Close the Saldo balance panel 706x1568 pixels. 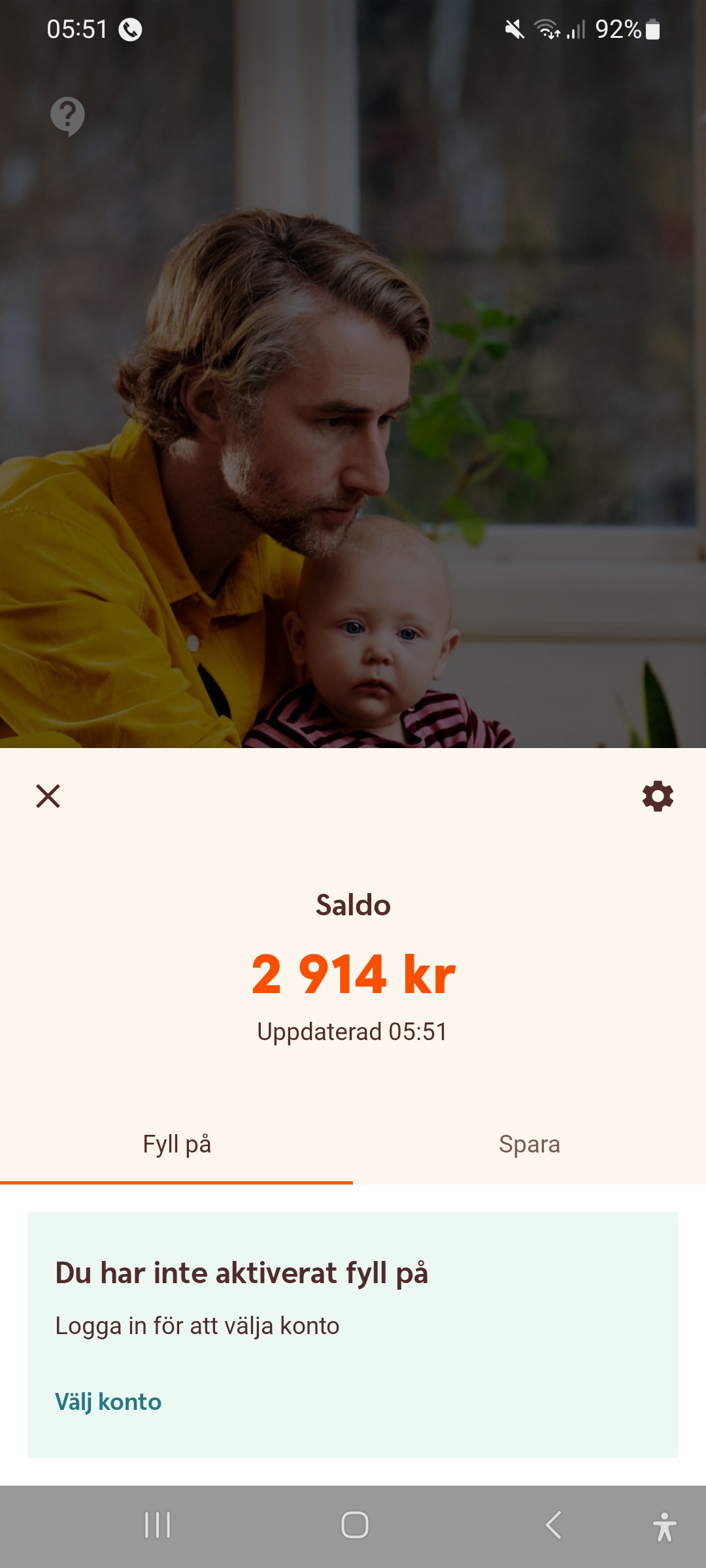48,796
